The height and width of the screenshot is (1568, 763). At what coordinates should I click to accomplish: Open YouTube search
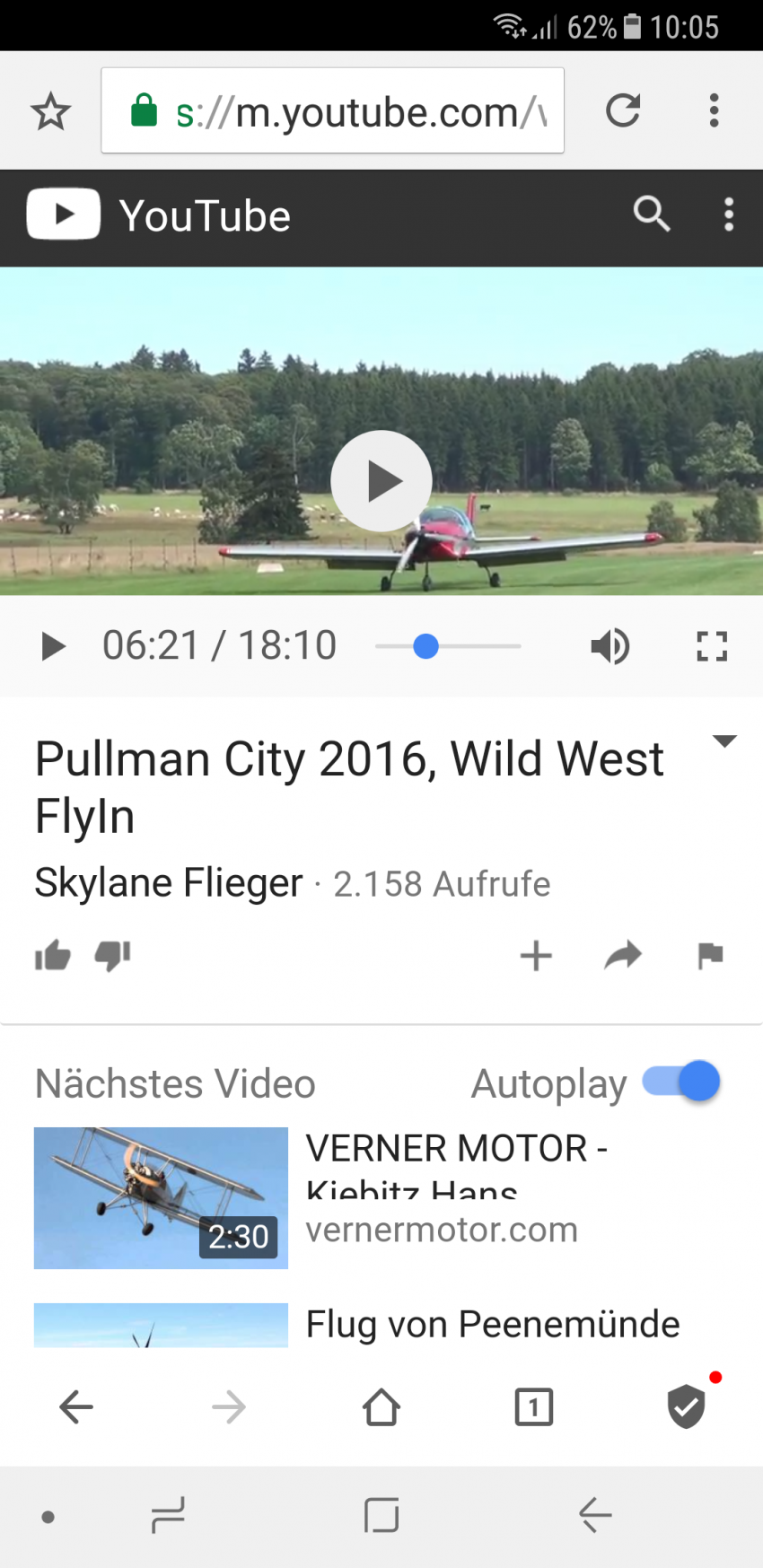652,215
